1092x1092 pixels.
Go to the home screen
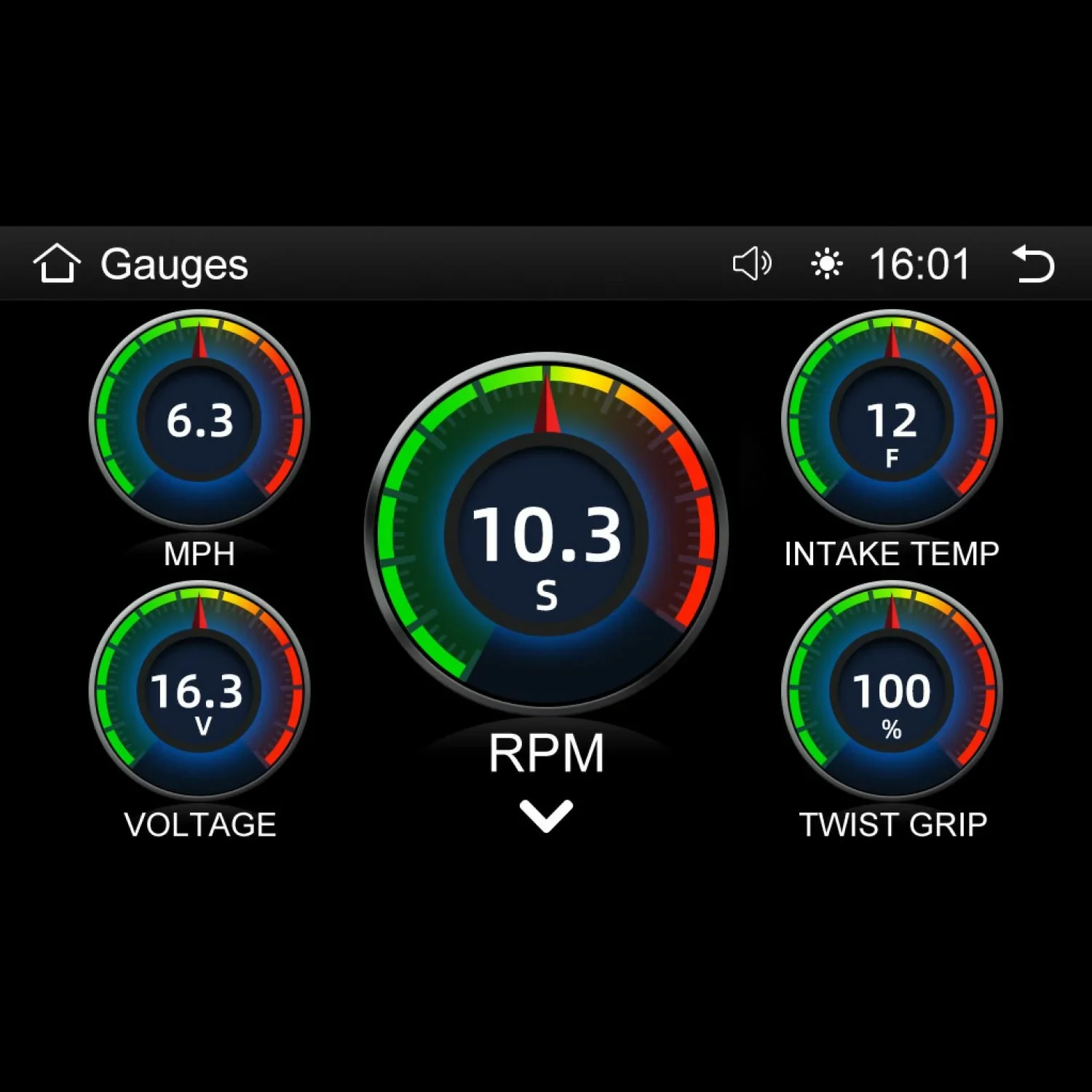click(56, 264)
